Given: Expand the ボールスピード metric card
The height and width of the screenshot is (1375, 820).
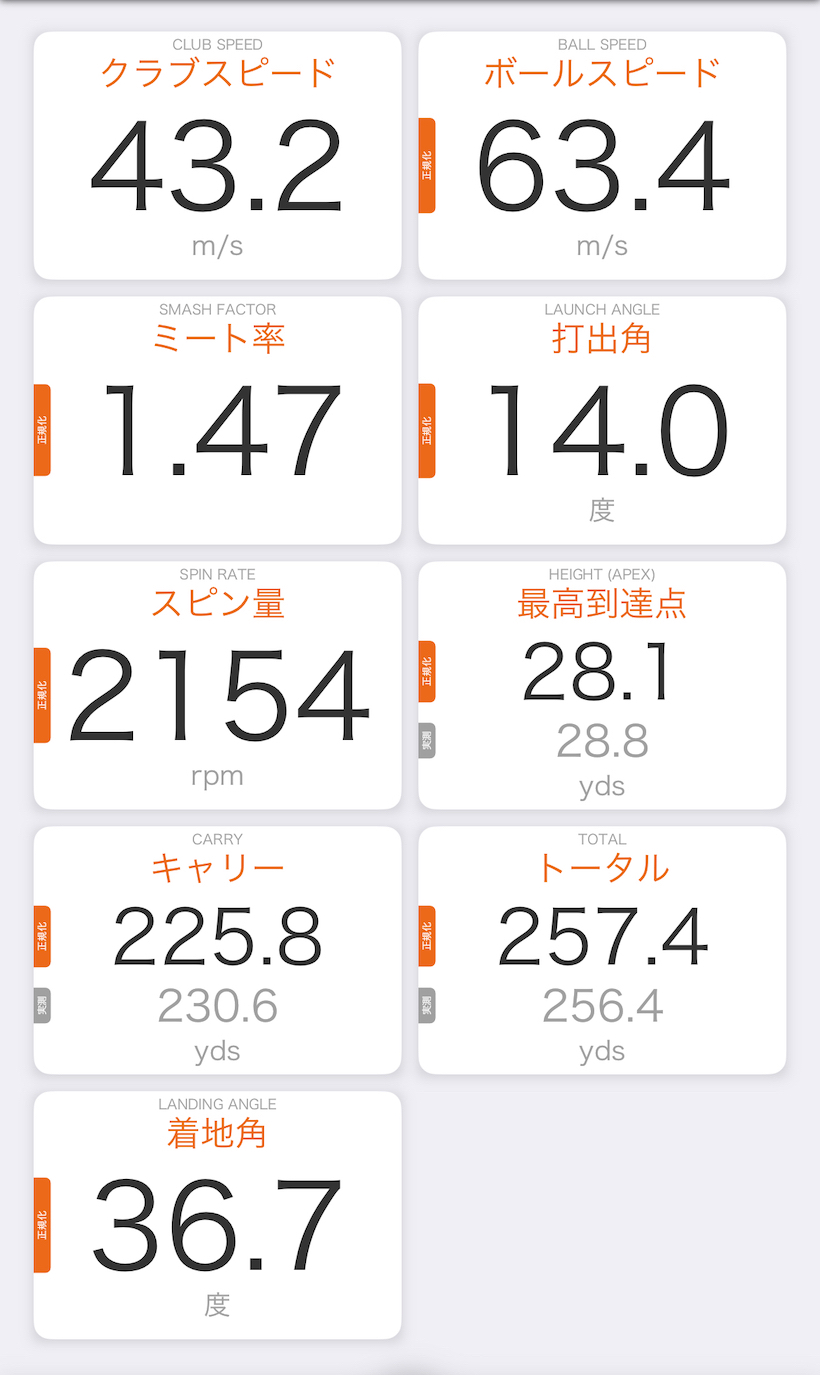Looking at the screenshot, I should (602, 155).
